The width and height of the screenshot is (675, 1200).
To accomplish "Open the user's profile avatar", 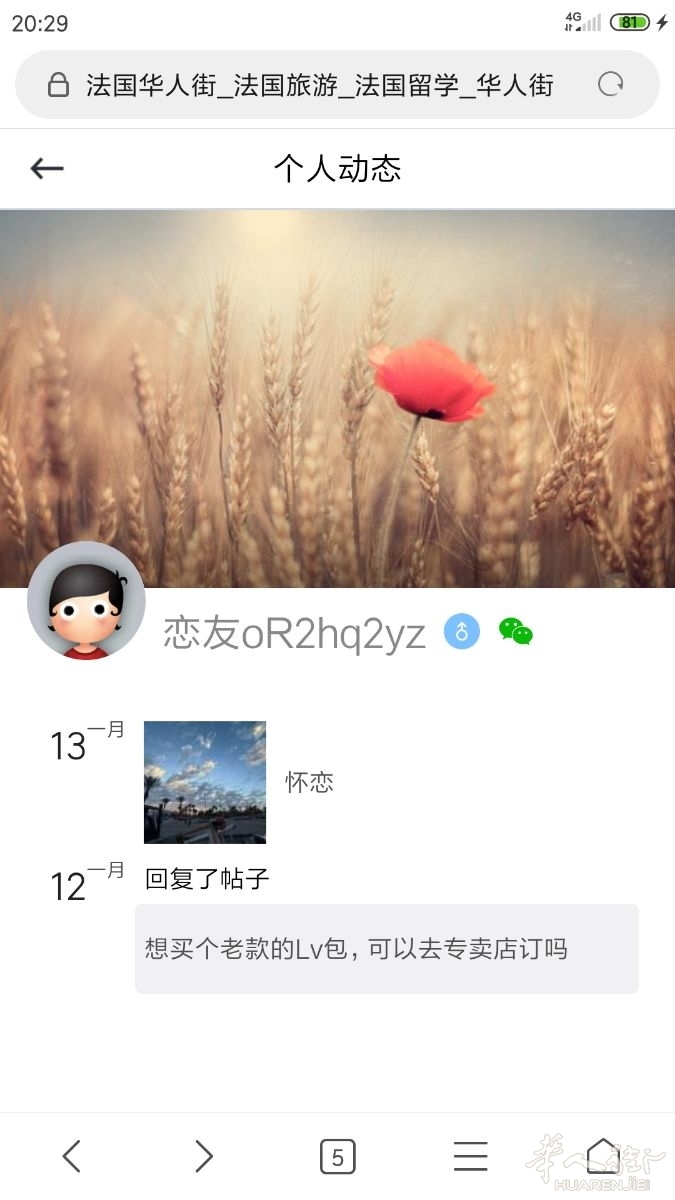I will [x=86, y=601].
